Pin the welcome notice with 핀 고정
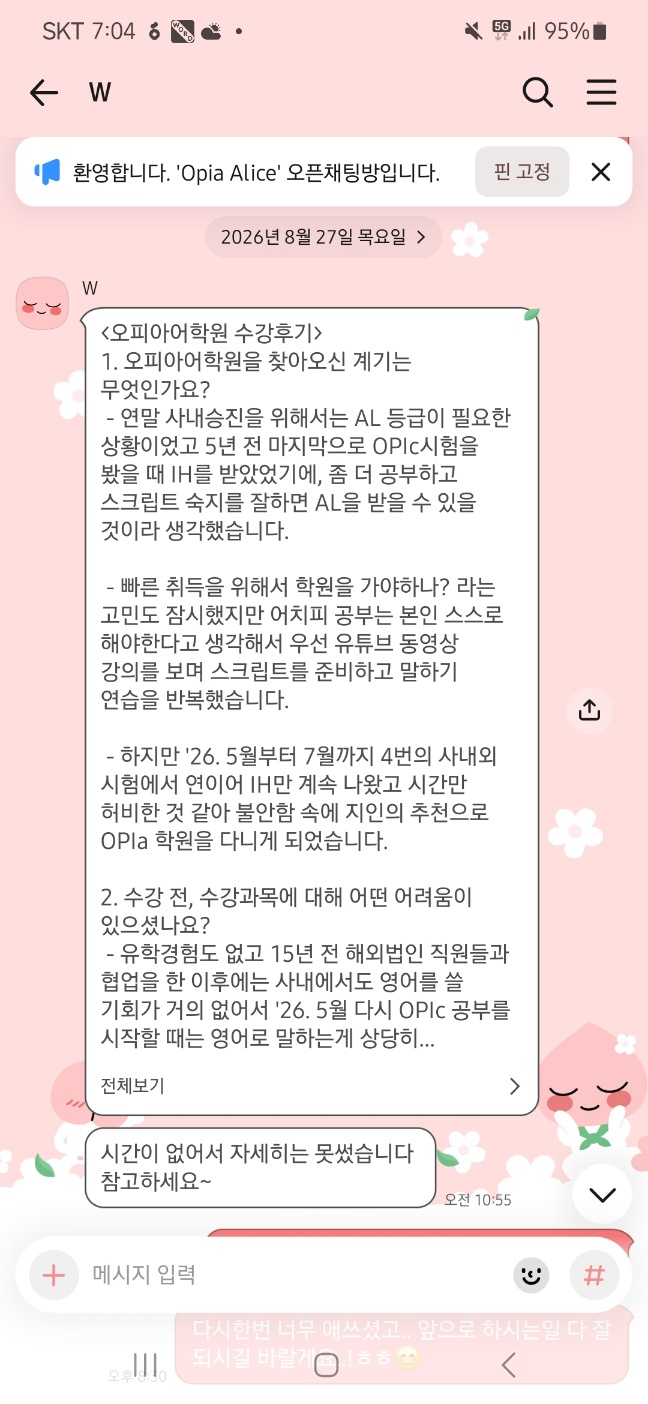Screen dimensions: 648x1404 click(x=522, y=172)
